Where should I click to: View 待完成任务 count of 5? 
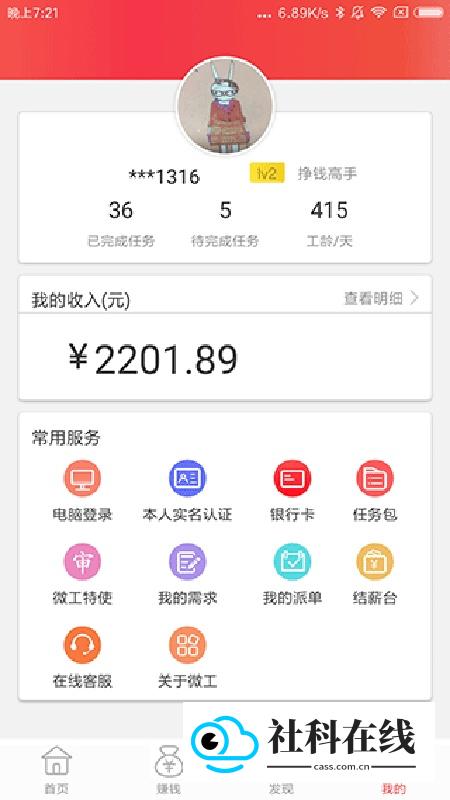pos(225,223)
